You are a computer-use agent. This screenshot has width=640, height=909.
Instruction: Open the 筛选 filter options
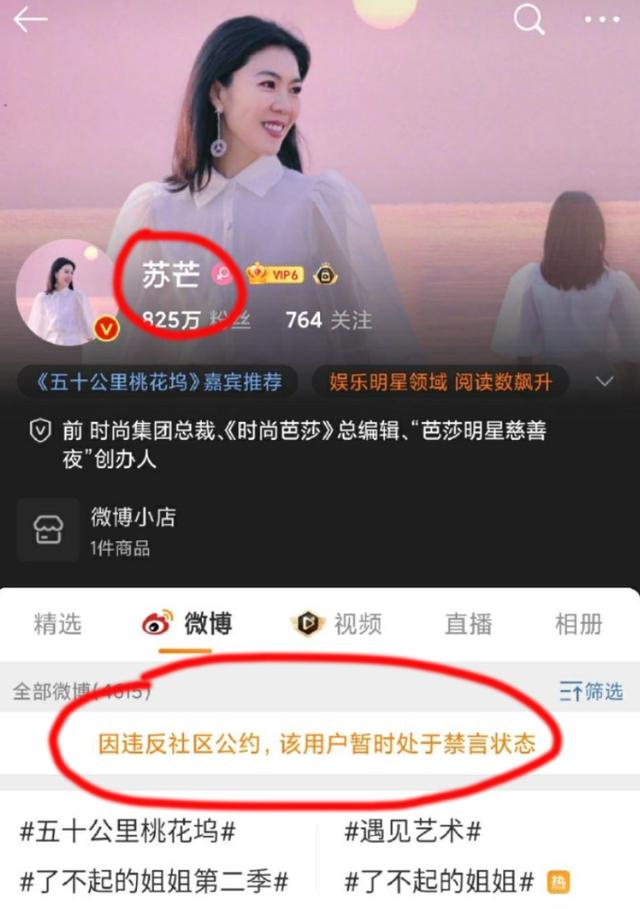click(x=591, y=691)
